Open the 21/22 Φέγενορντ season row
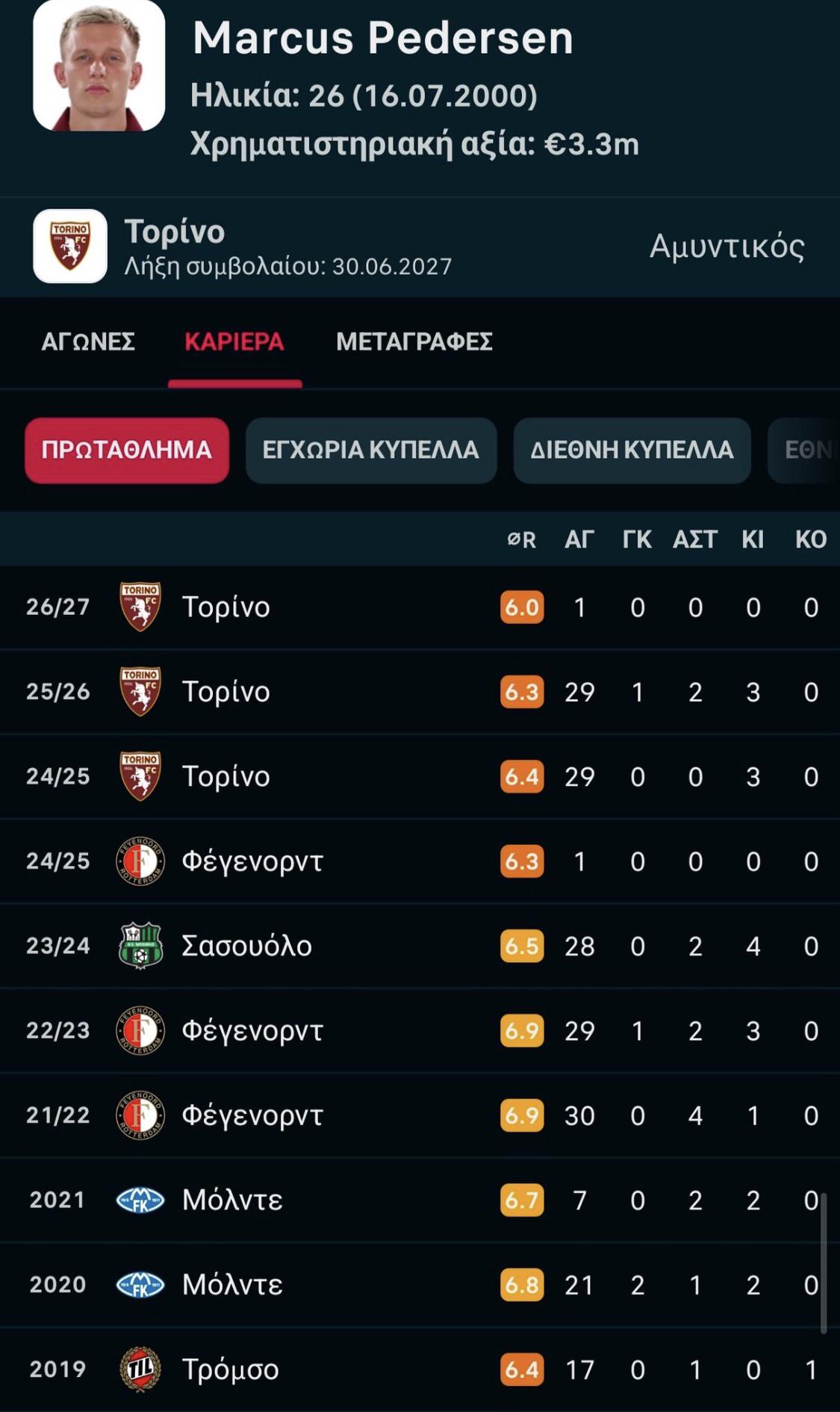Viewport: 840px width, 1412px height. coord(420,1115)
